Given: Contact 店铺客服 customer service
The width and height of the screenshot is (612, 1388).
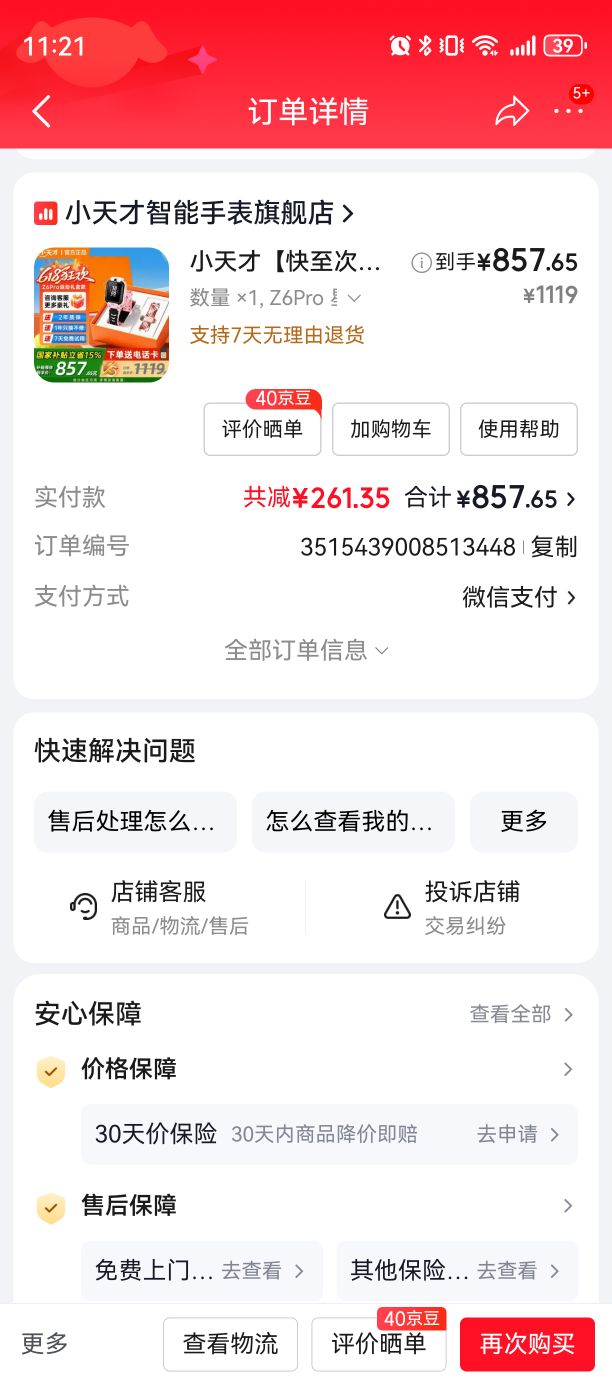Looking at the screenshot, I should [158, 907].
